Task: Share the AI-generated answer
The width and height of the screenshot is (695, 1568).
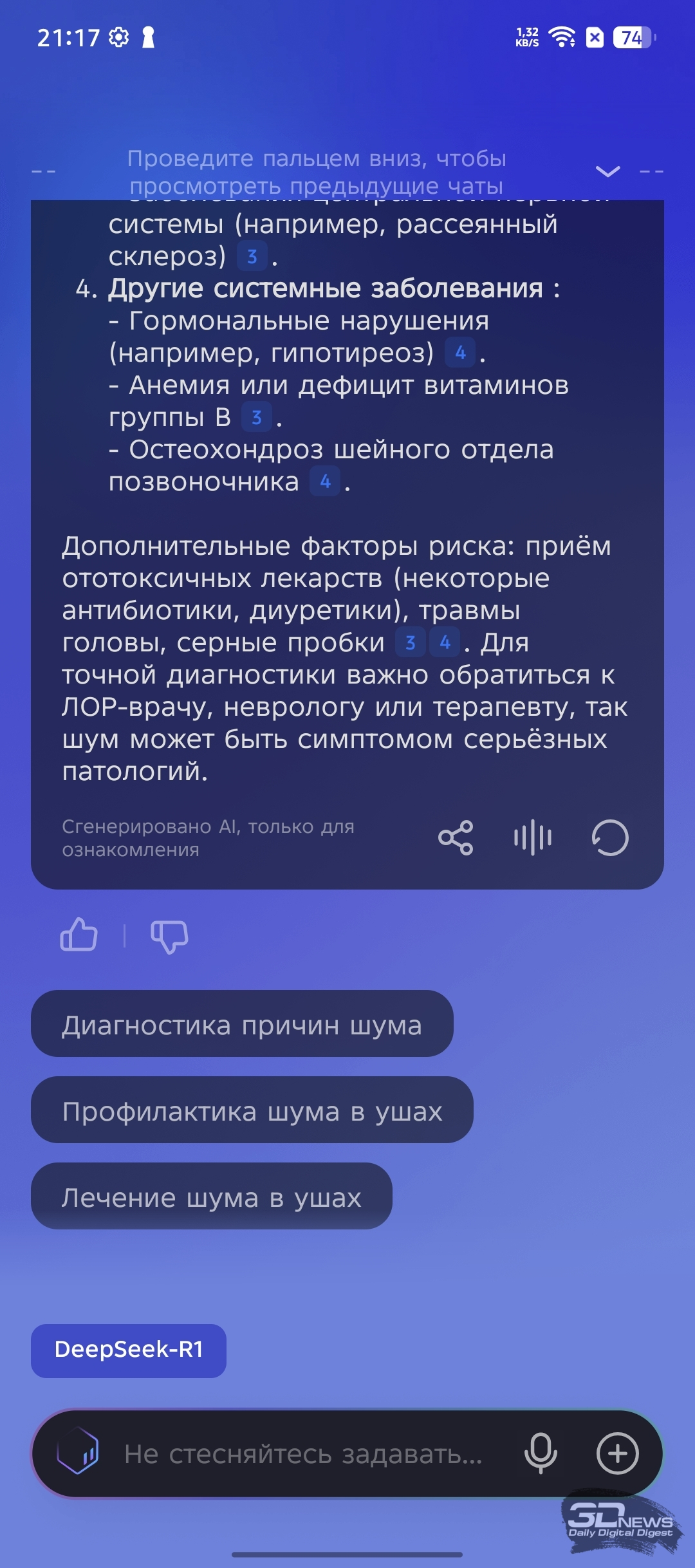Action: pos(456,837)
